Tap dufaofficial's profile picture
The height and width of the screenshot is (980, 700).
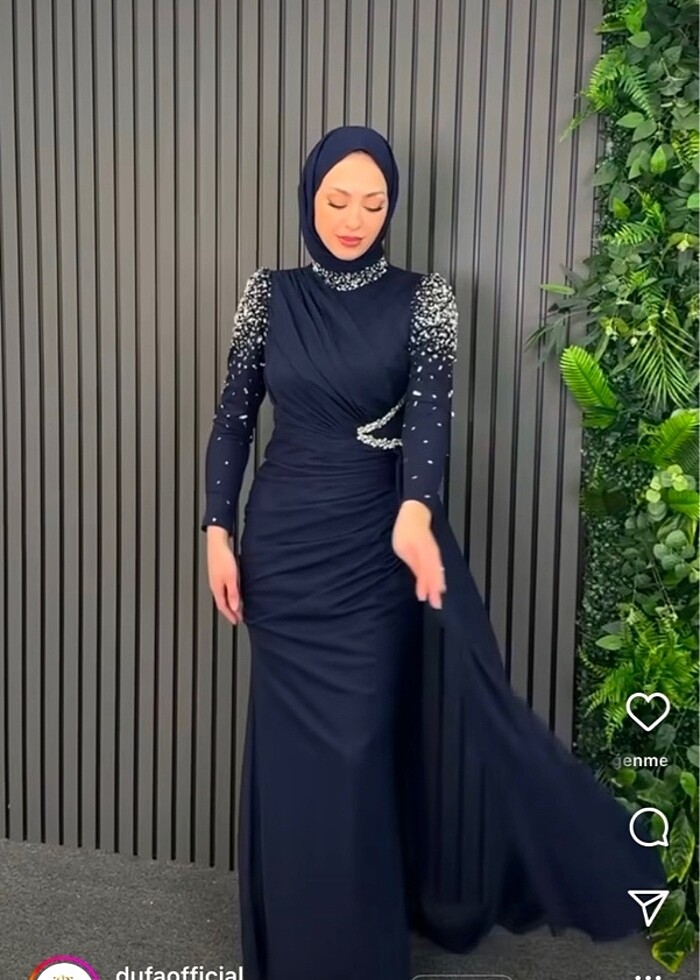click(x=65, y=970)
